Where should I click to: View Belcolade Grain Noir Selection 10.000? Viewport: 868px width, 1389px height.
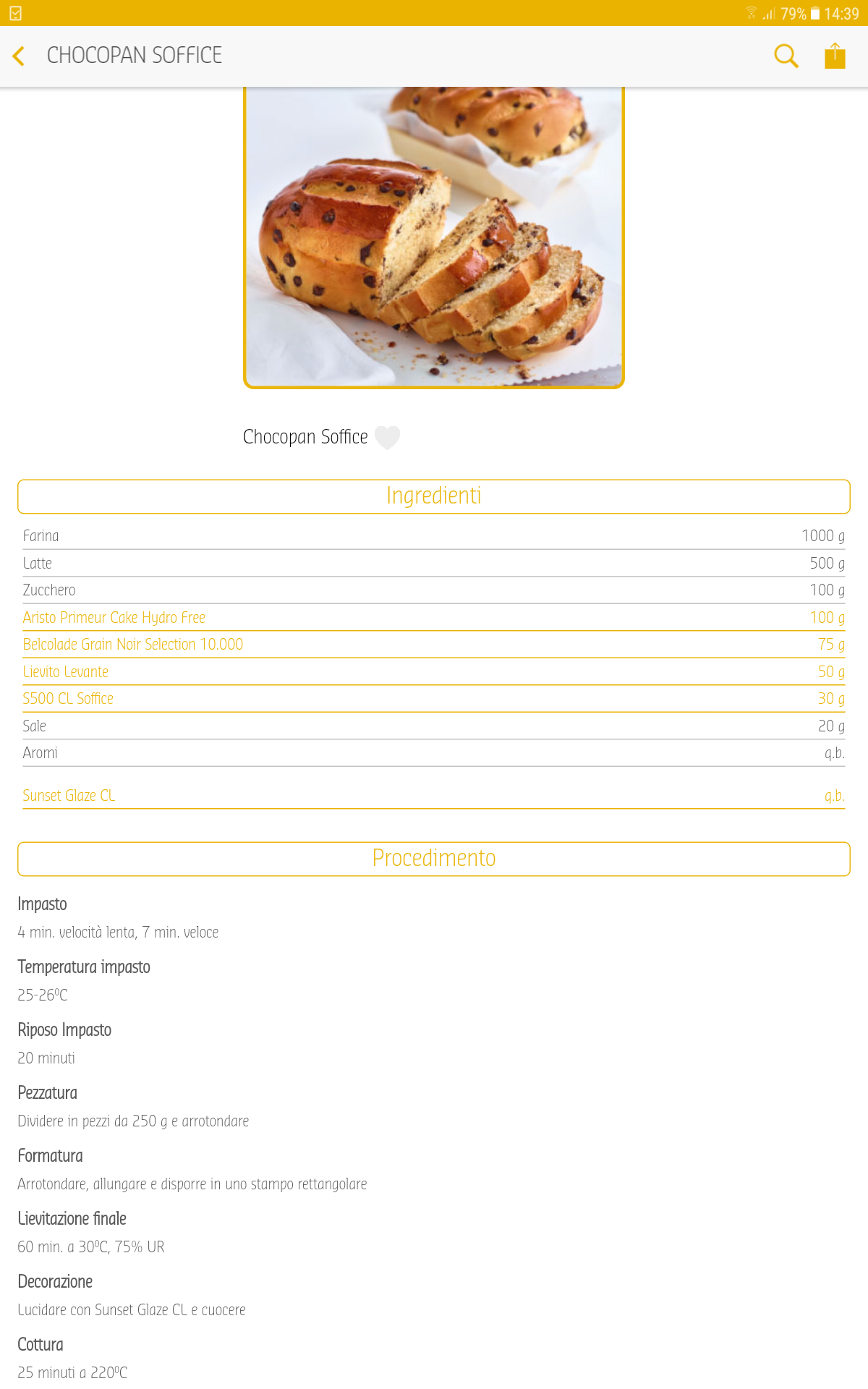click(x=133, y=645)
